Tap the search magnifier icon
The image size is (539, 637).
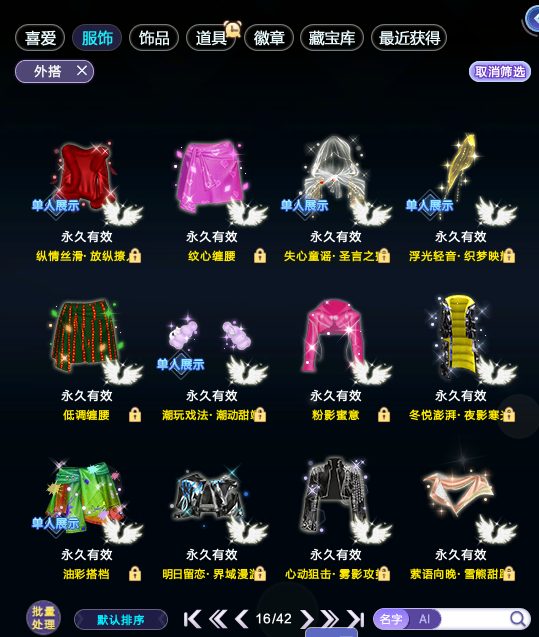click(x=517, y=619)
